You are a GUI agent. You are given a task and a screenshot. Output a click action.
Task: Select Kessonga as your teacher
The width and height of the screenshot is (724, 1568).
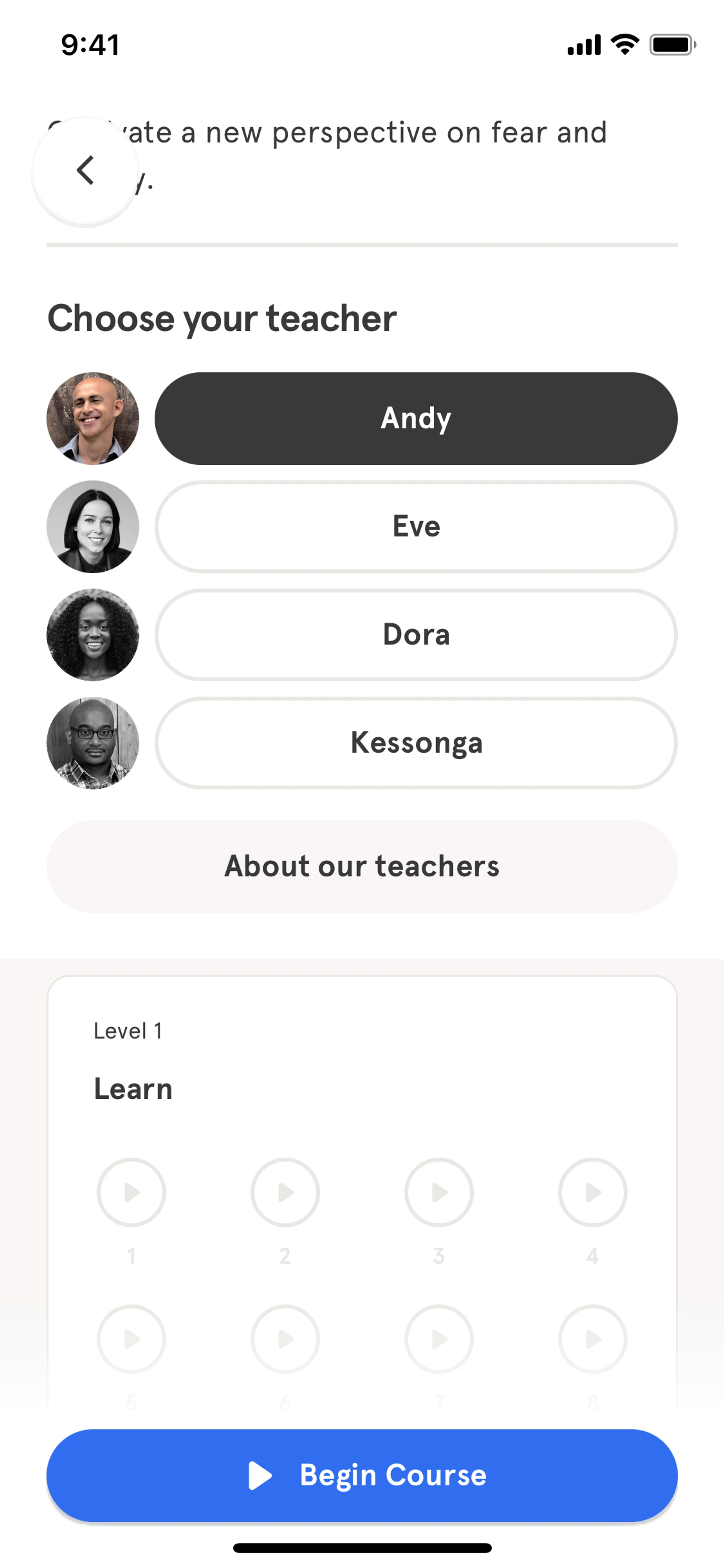pyautogui.click(x=416, y=743)
